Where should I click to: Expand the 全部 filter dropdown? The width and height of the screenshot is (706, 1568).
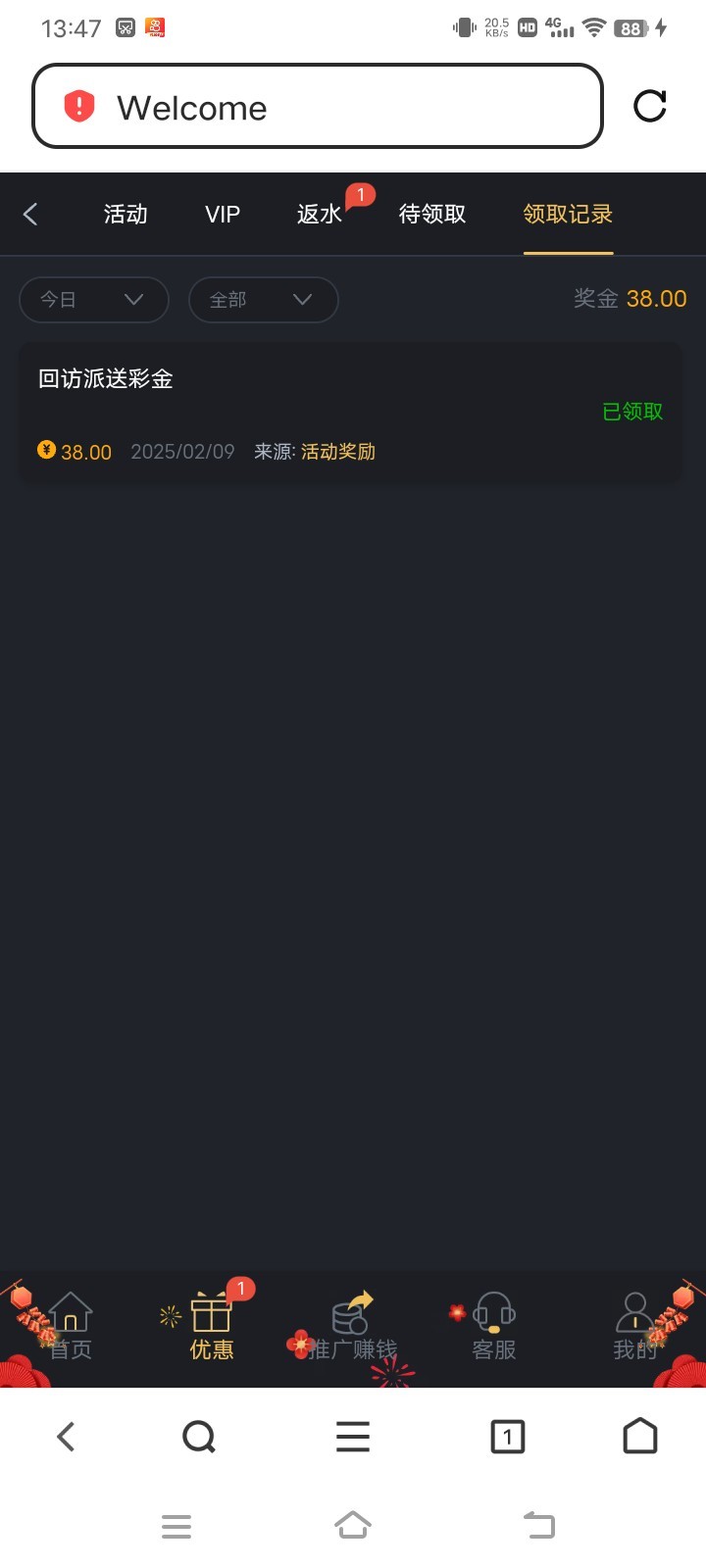[x=263, y=300]
